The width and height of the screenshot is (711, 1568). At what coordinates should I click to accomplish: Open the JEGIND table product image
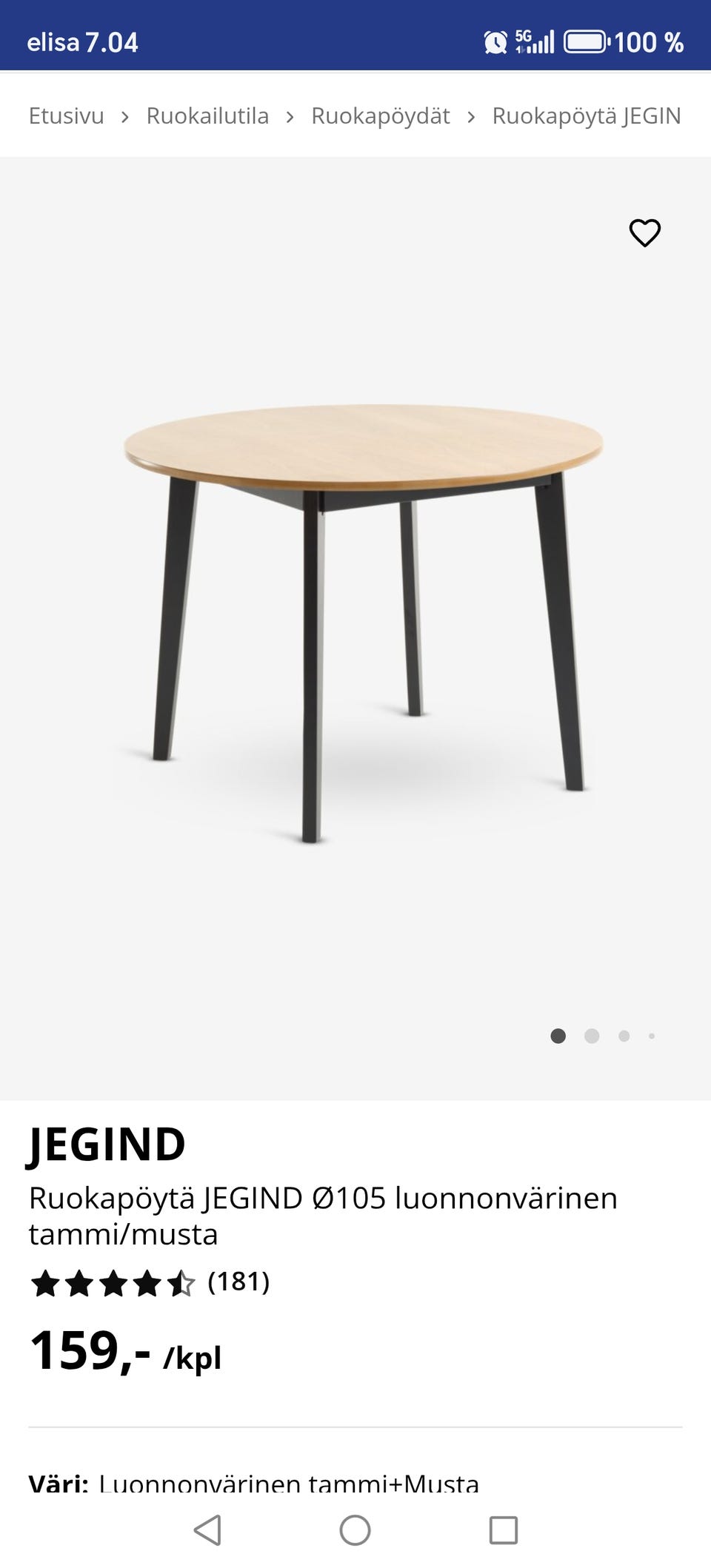[355, 622]
